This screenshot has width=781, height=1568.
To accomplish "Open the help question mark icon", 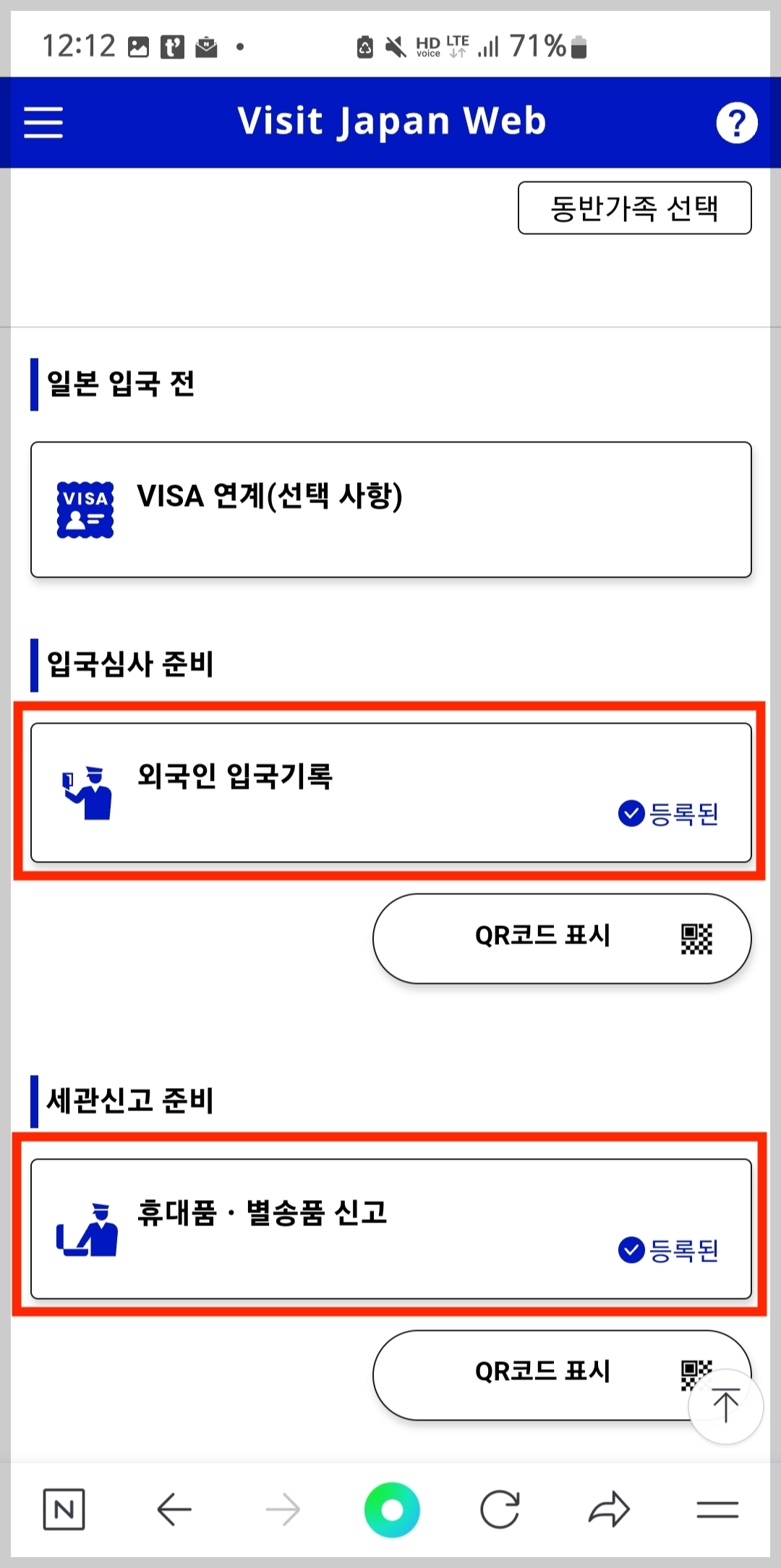I will (737, 123).
